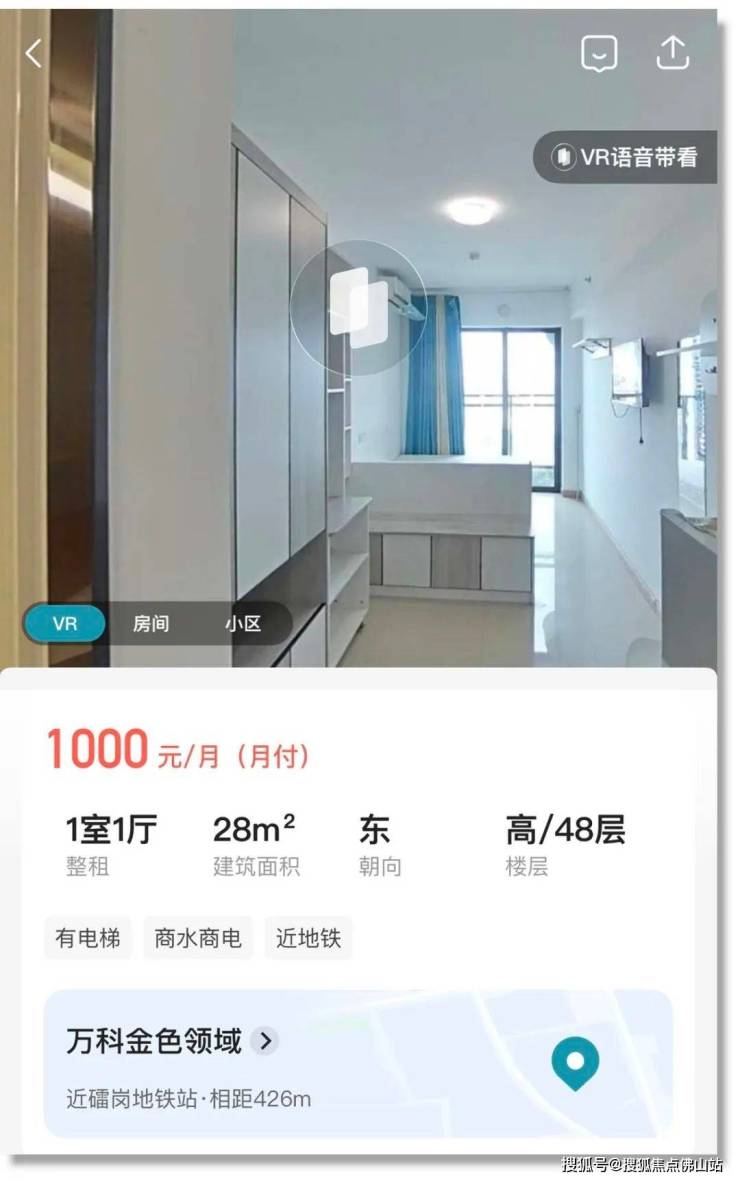Open the message icon in the header
Screen dimensions: 740x1181
click(x=599, y=54)
